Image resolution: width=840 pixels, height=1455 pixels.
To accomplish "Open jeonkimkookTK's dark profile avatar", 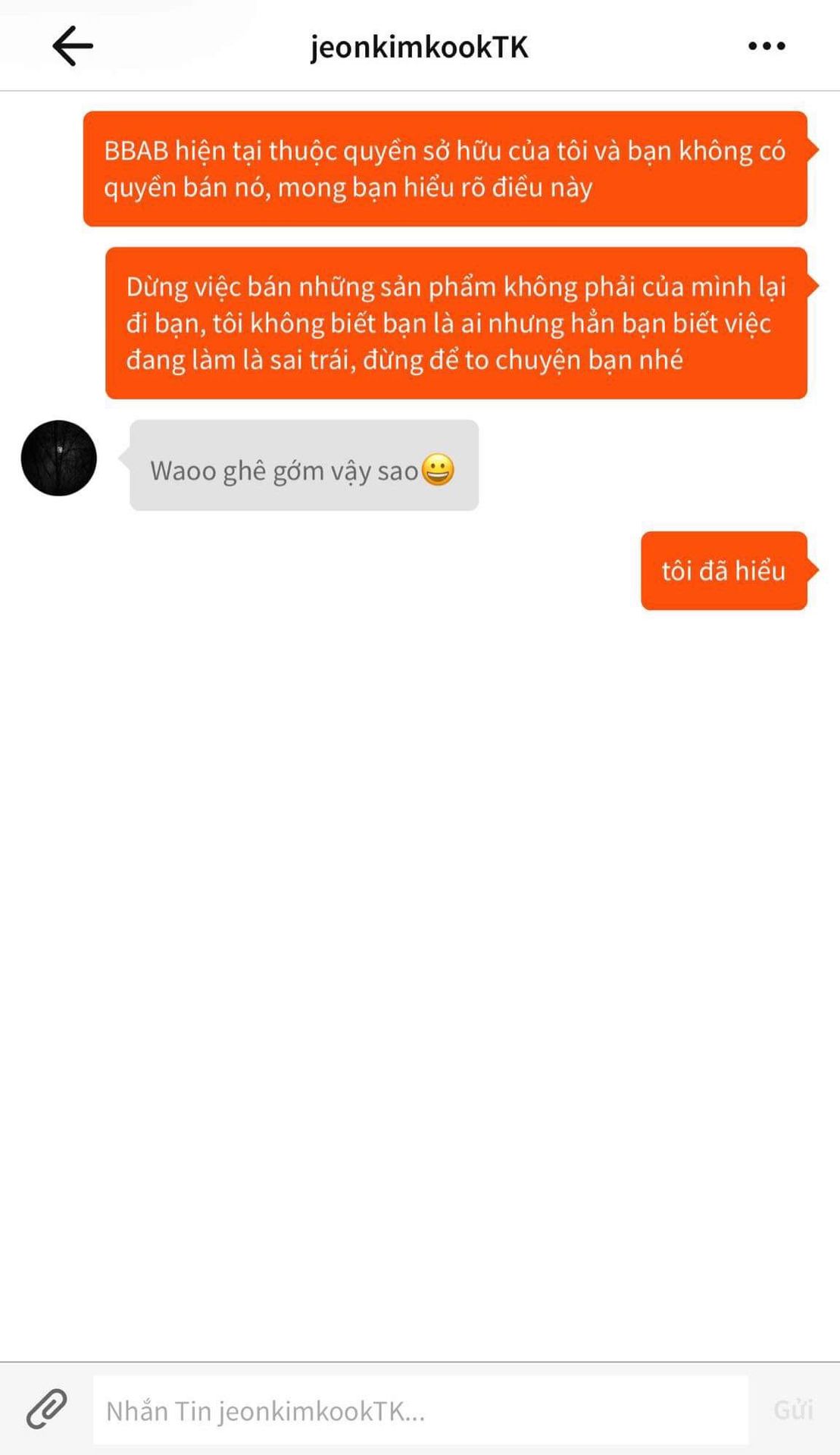I will (59, 458).
